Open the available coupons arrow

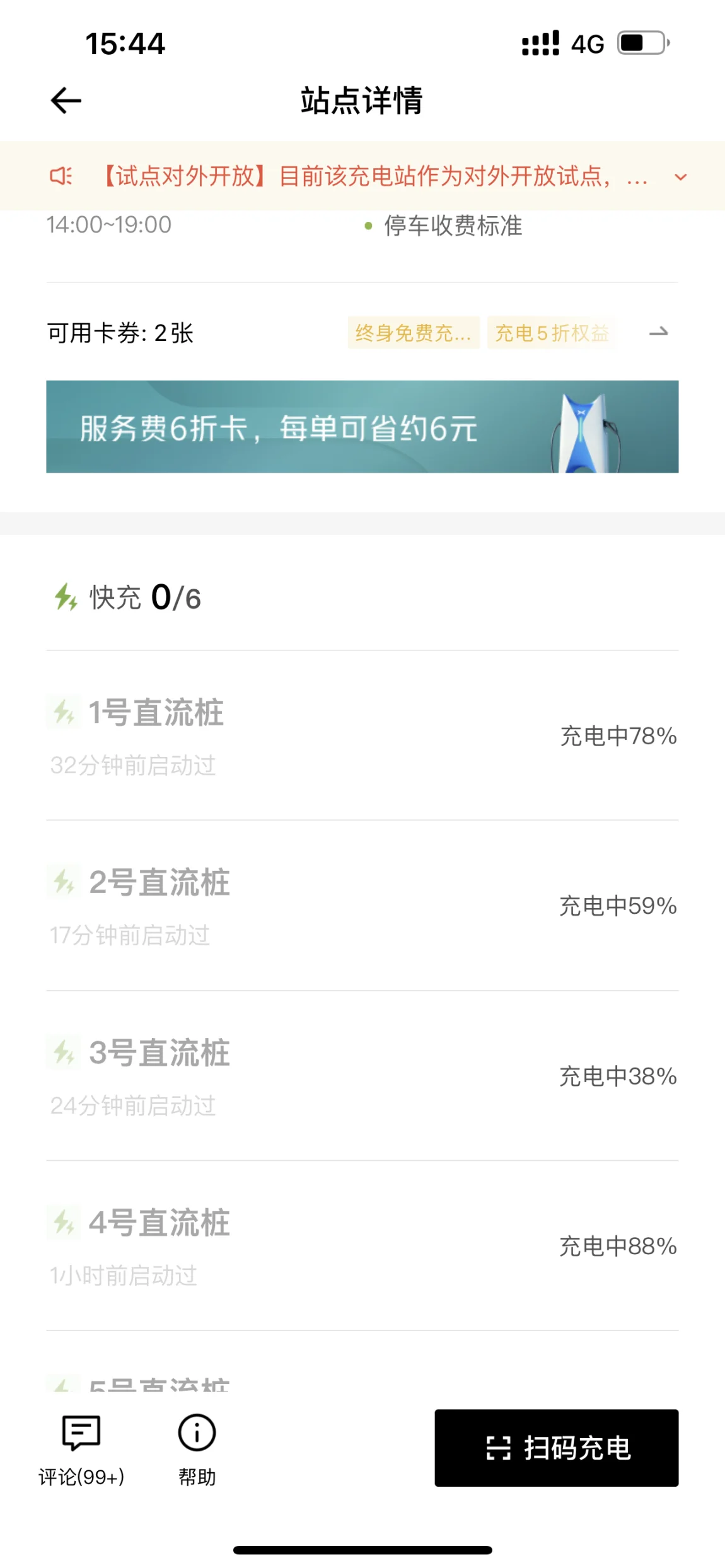click(x=658, y=332)
